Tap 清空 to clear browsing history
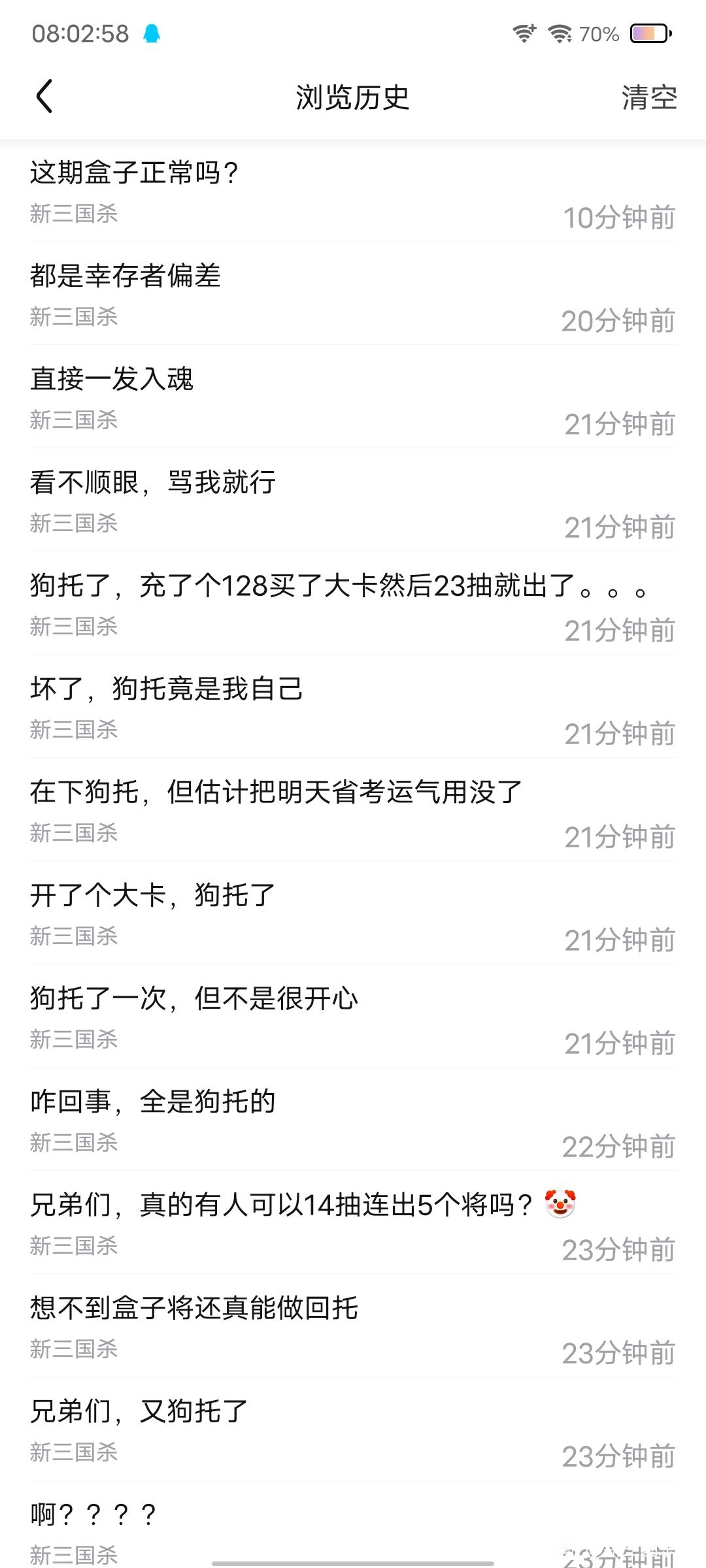This screenshot has width=706, height=1568. point(648,97)
